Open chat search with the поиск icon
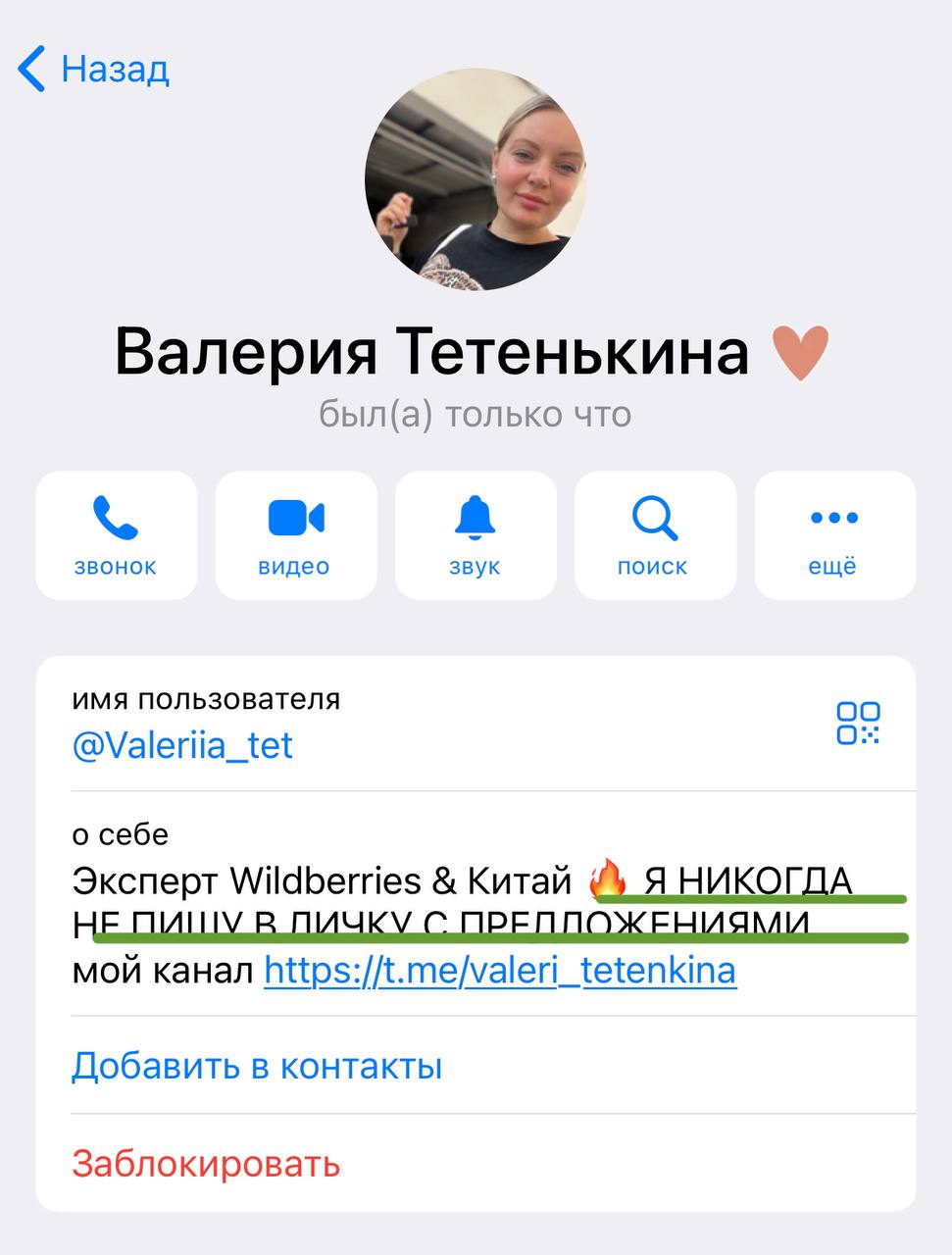Viewport: 952px width, 1255px height. click(654, 534)
